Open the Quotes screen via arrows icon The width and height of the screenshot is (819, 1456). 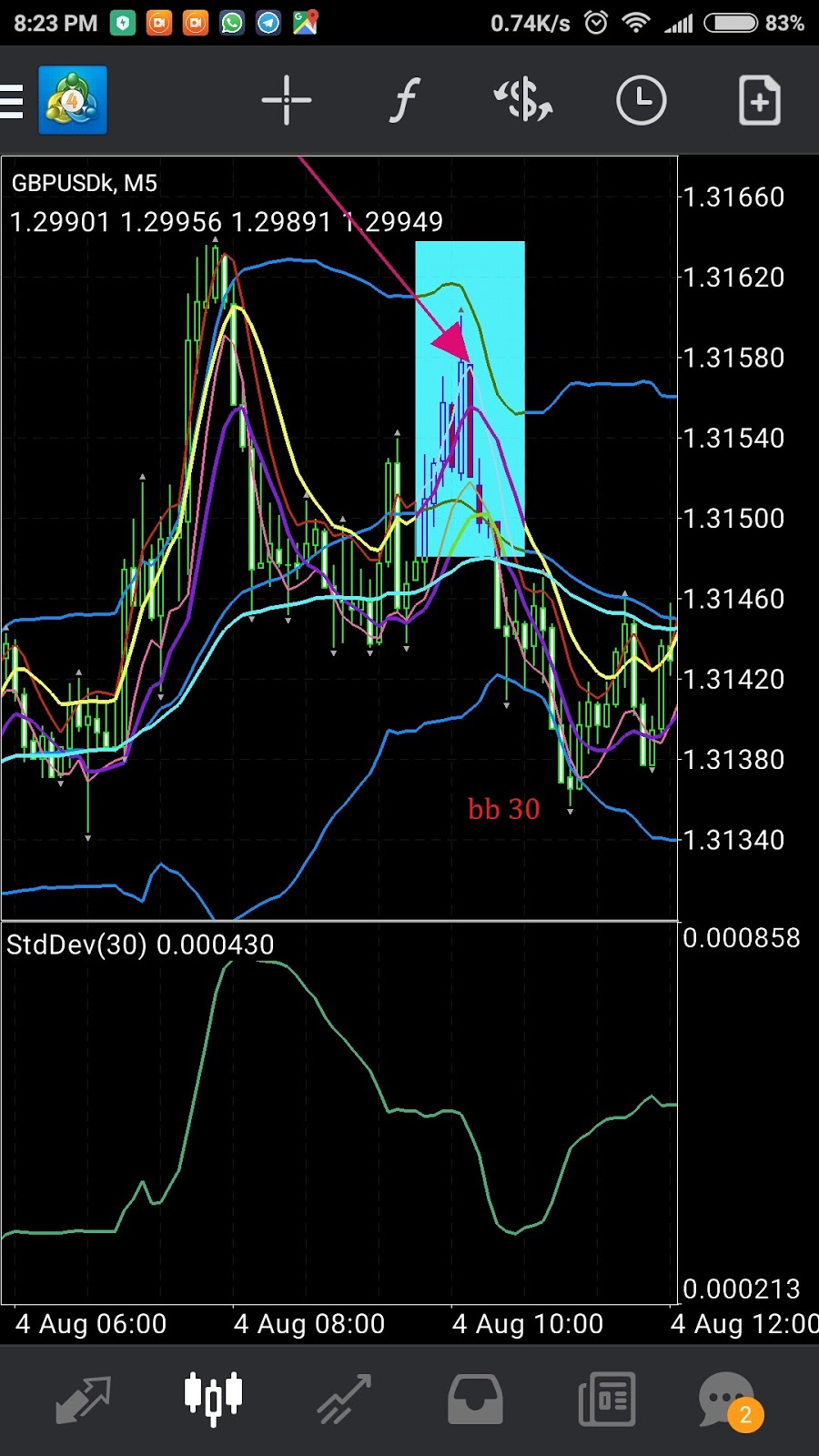pyautogui.click(x=82, y=1399)
